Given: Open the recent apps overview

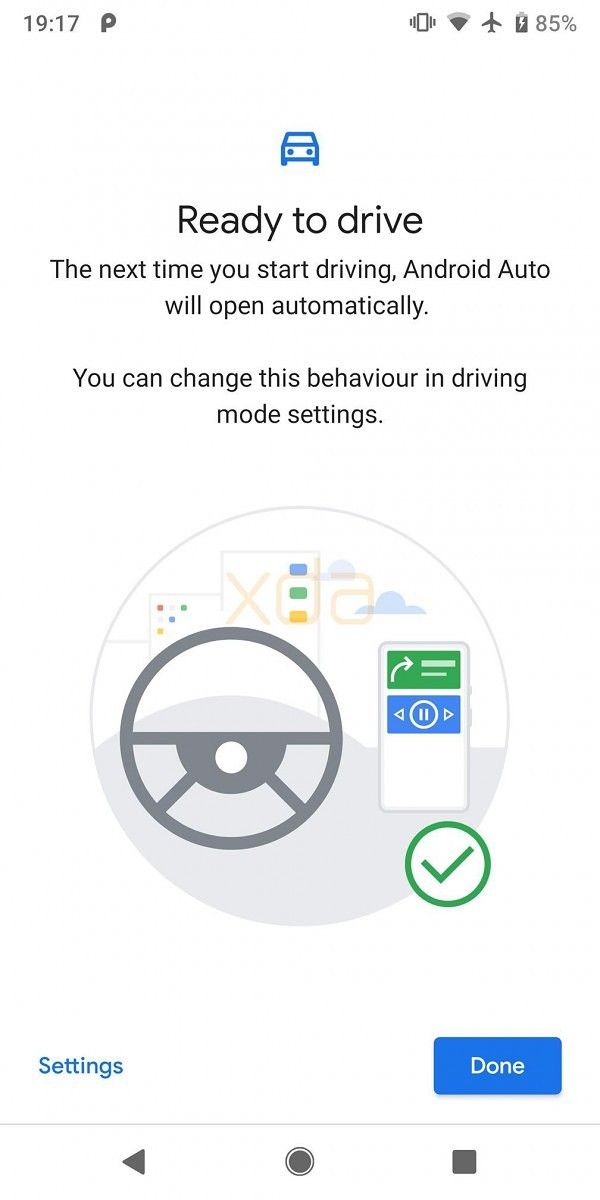Looking at the screenshot, I should pos(464,1161).
